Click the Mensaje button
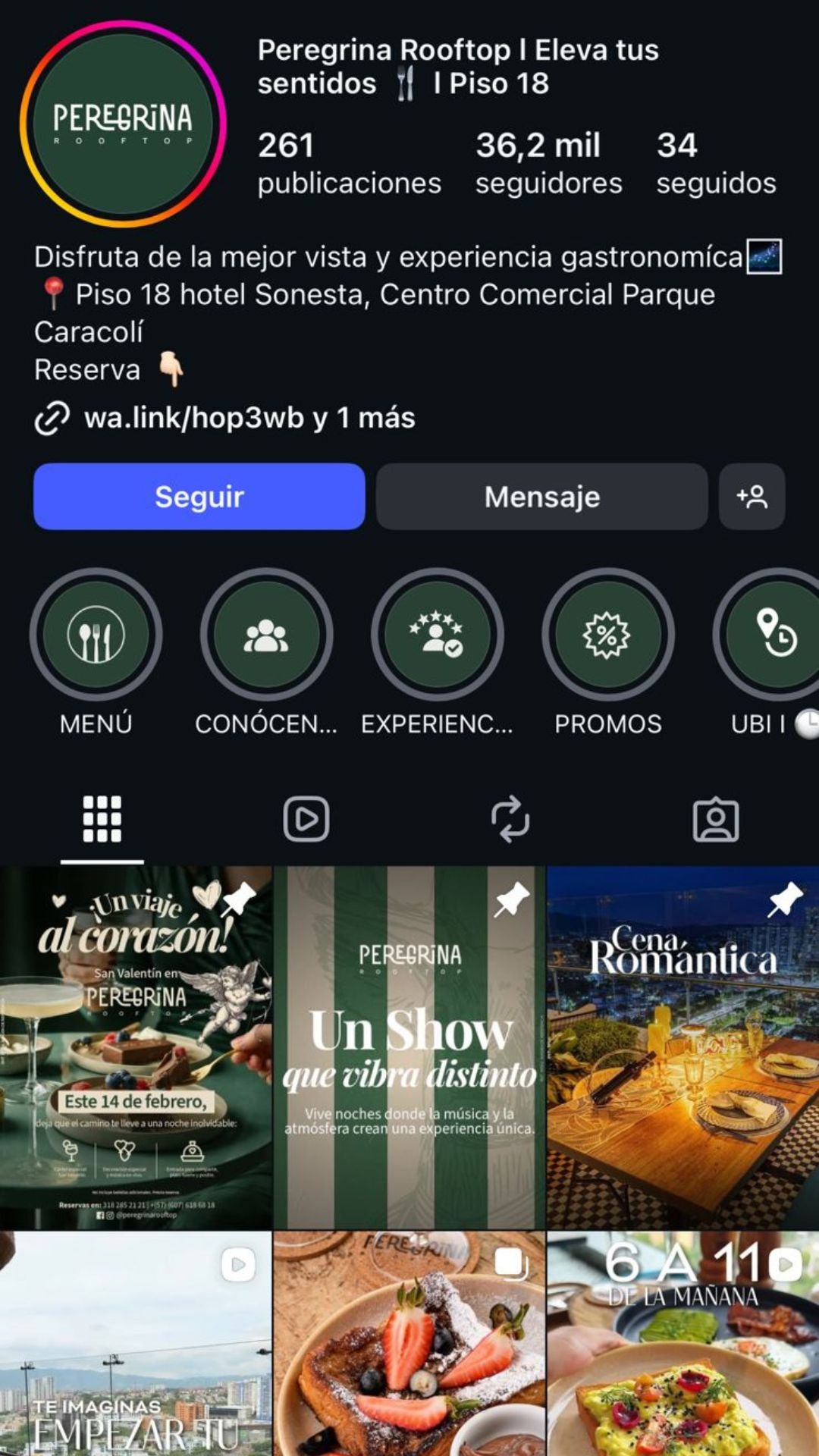819x1456 pixels. click(x=541, y=497)
